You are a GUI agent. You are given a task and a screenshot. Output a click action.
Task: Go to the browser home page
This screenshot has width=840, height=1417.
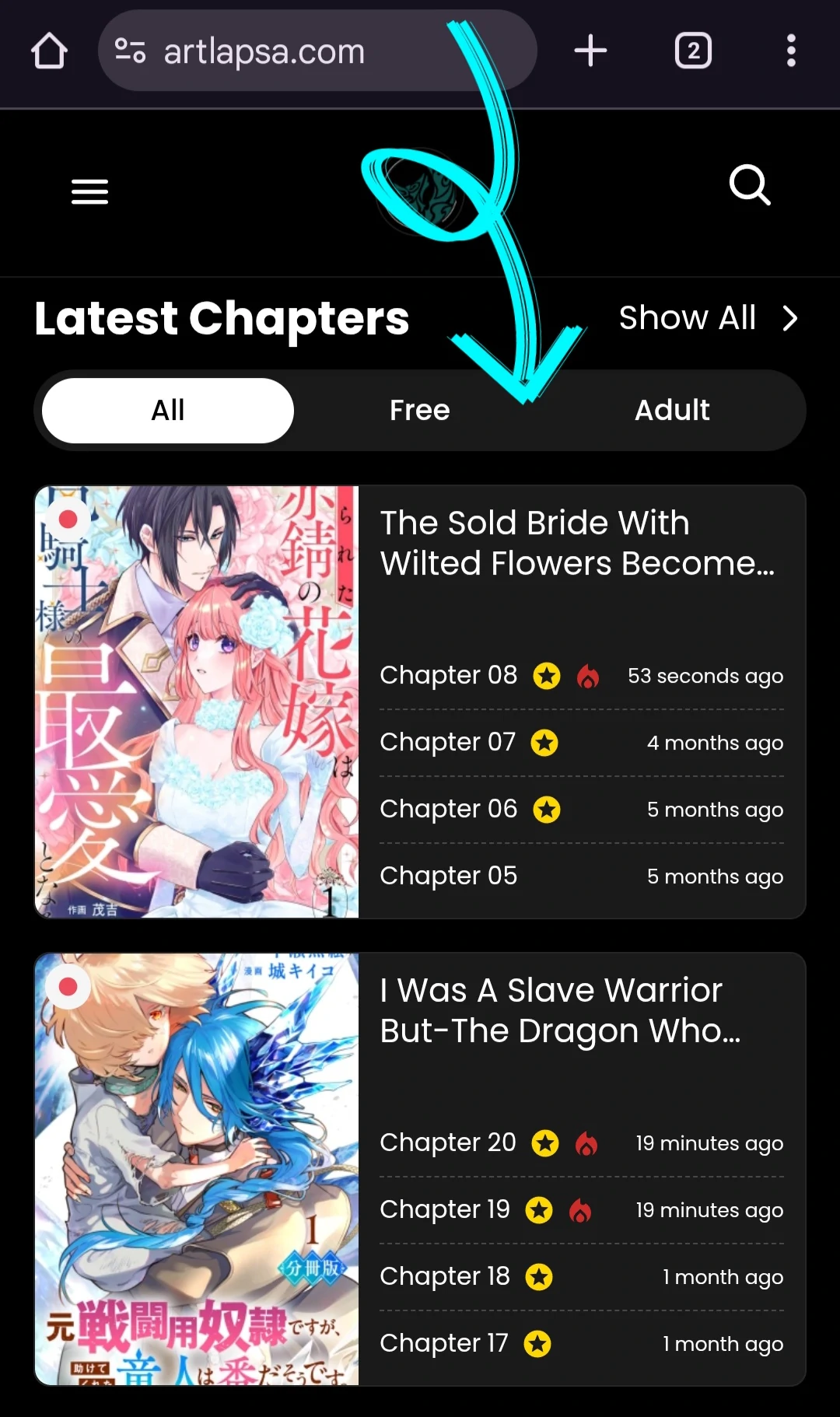tap(49, 51)
